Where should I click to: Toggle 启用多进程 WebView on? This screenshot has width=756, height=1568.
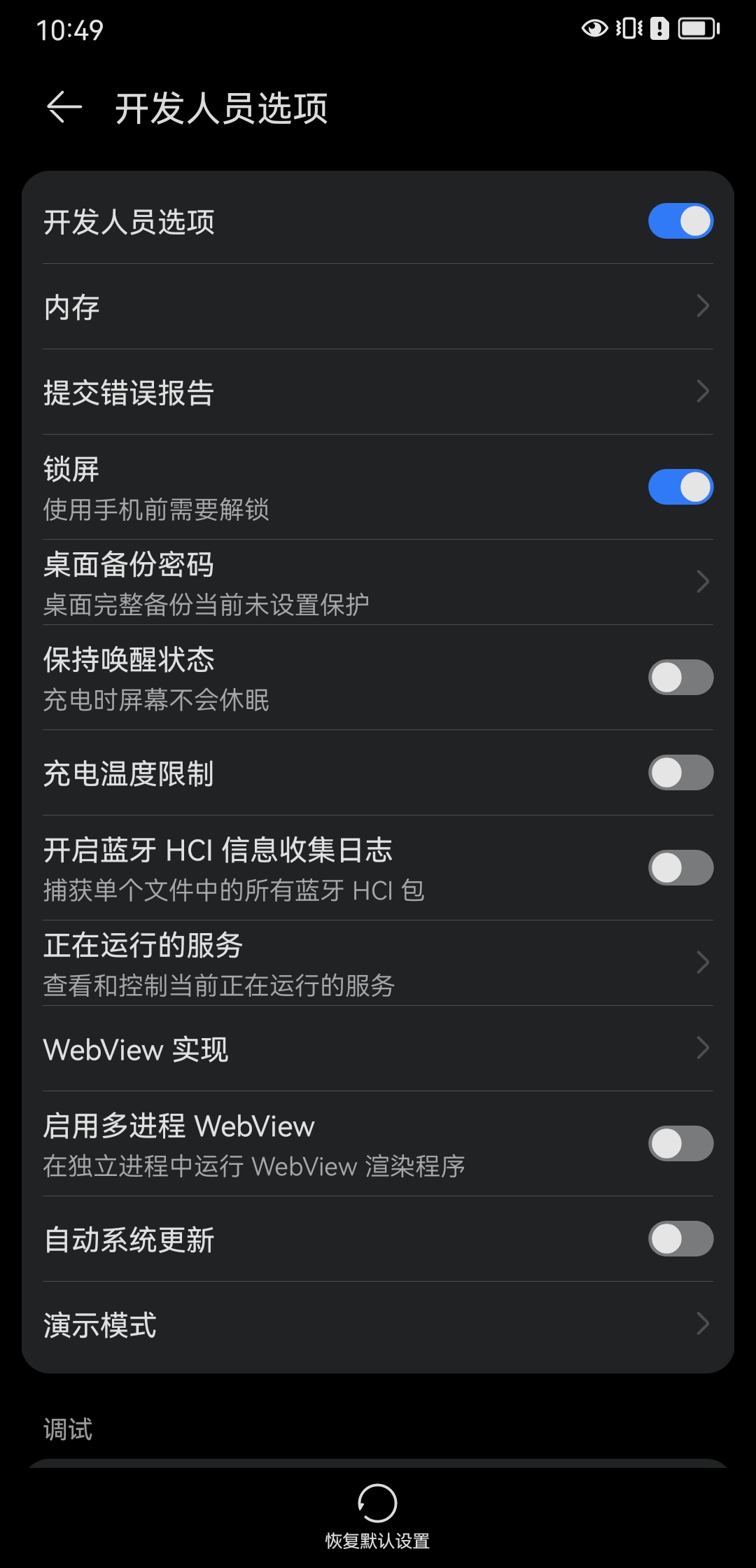click(680, 1144)
